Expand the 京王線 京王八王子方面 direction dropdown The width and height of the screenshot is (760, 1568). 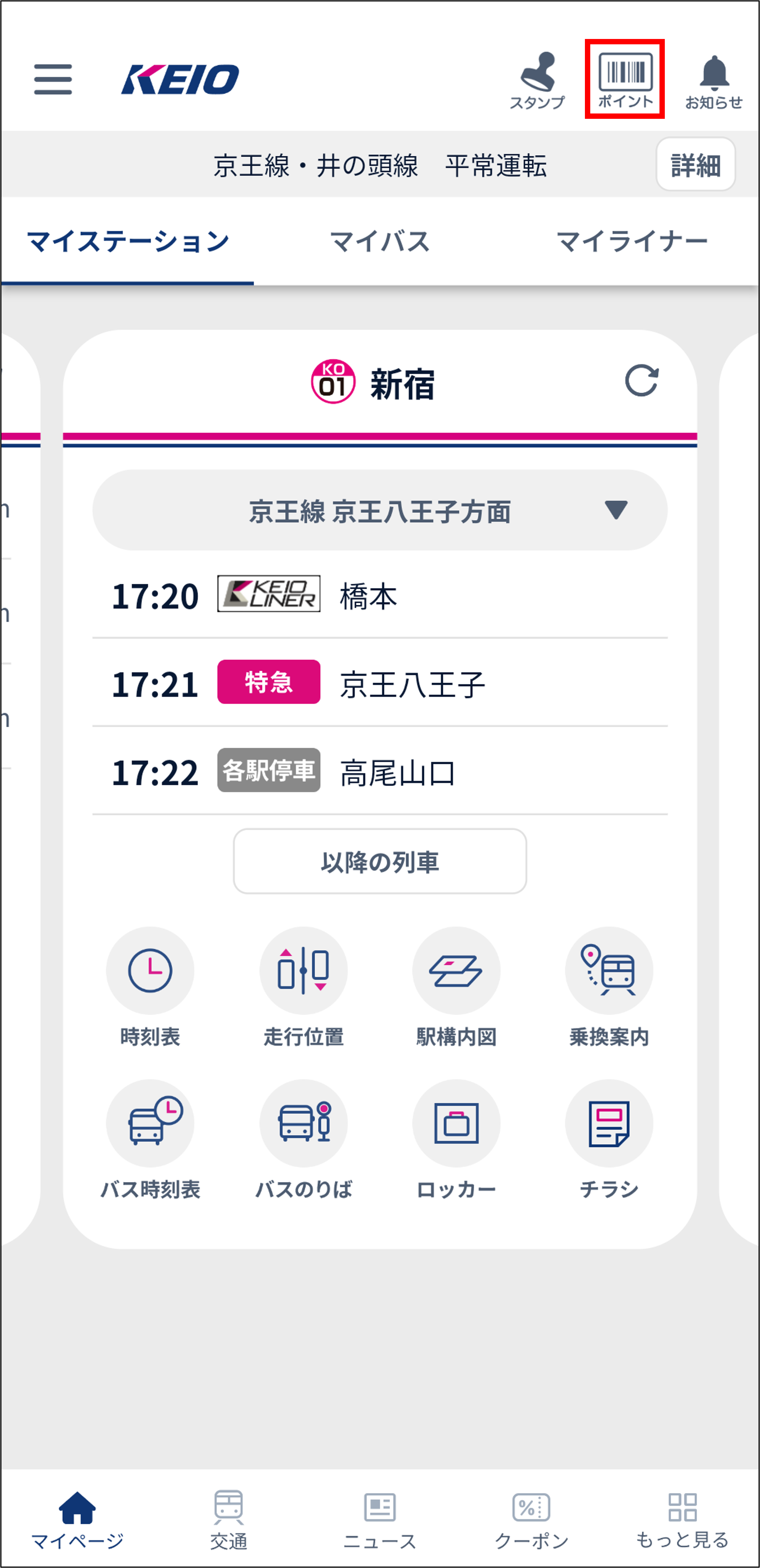point(380,511)
